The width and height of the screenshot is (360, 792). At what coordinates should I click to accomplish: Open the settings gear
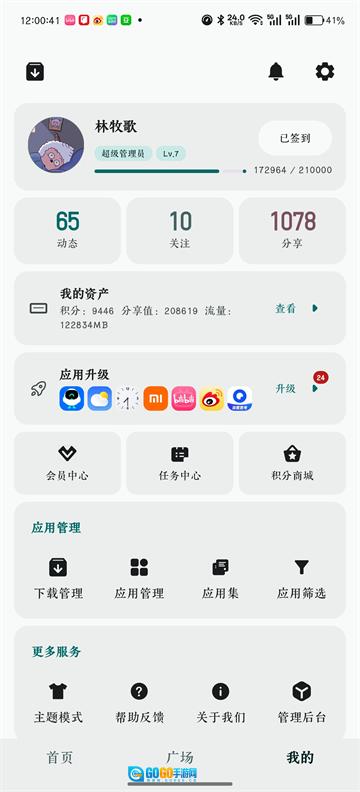point(325,72)
